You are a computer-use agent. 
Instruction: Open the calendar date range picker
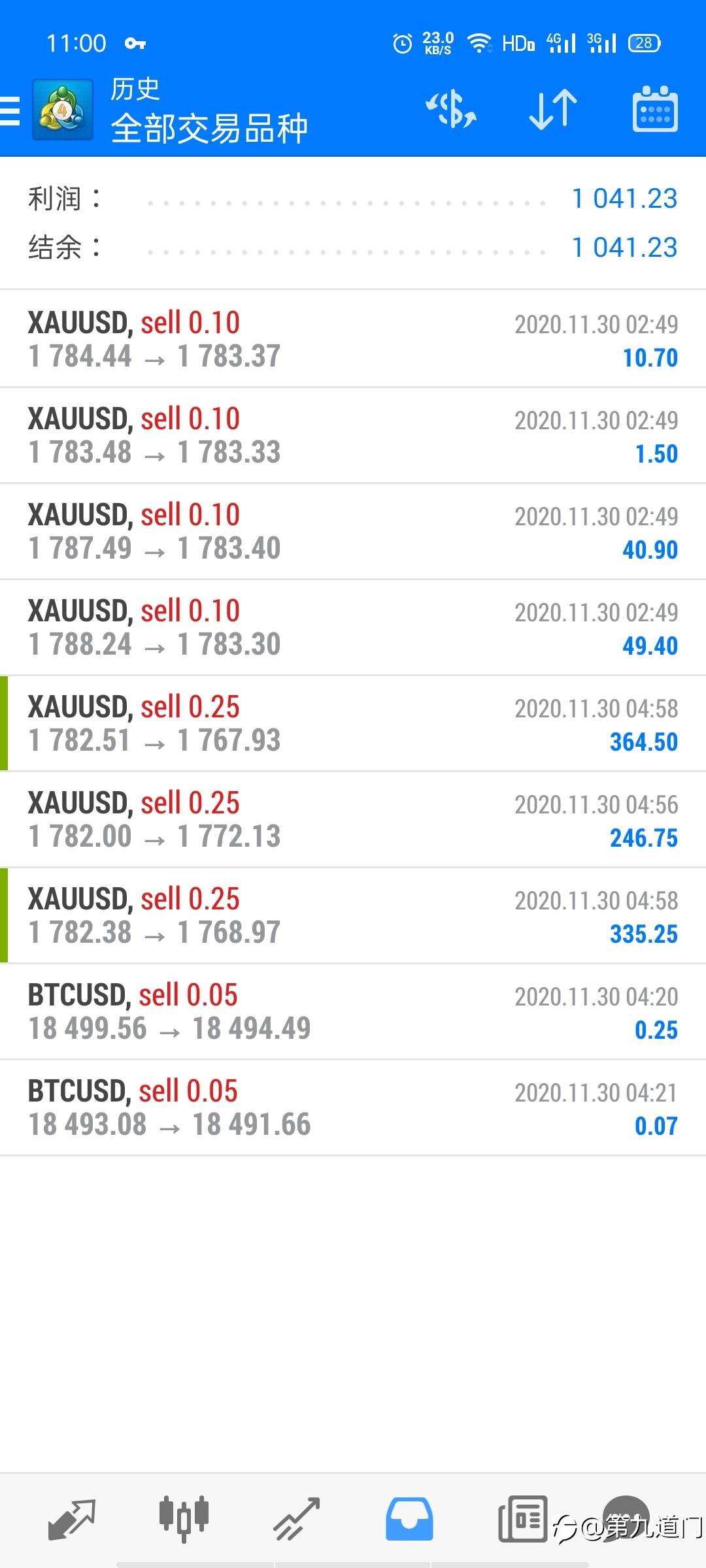click(655, 109)
